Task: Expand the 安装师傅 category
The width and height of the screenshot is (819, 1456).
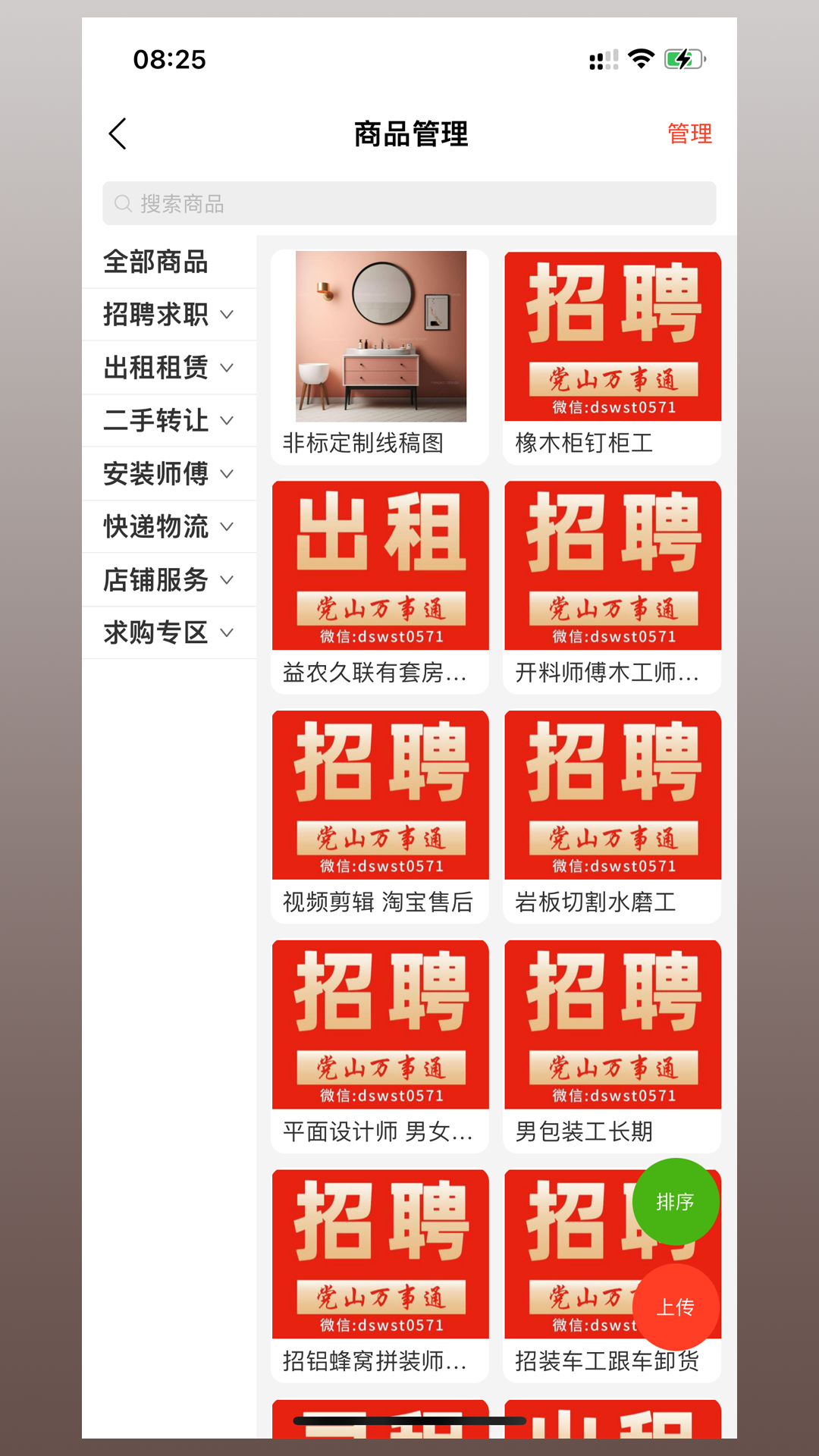Action: point(168,474)
